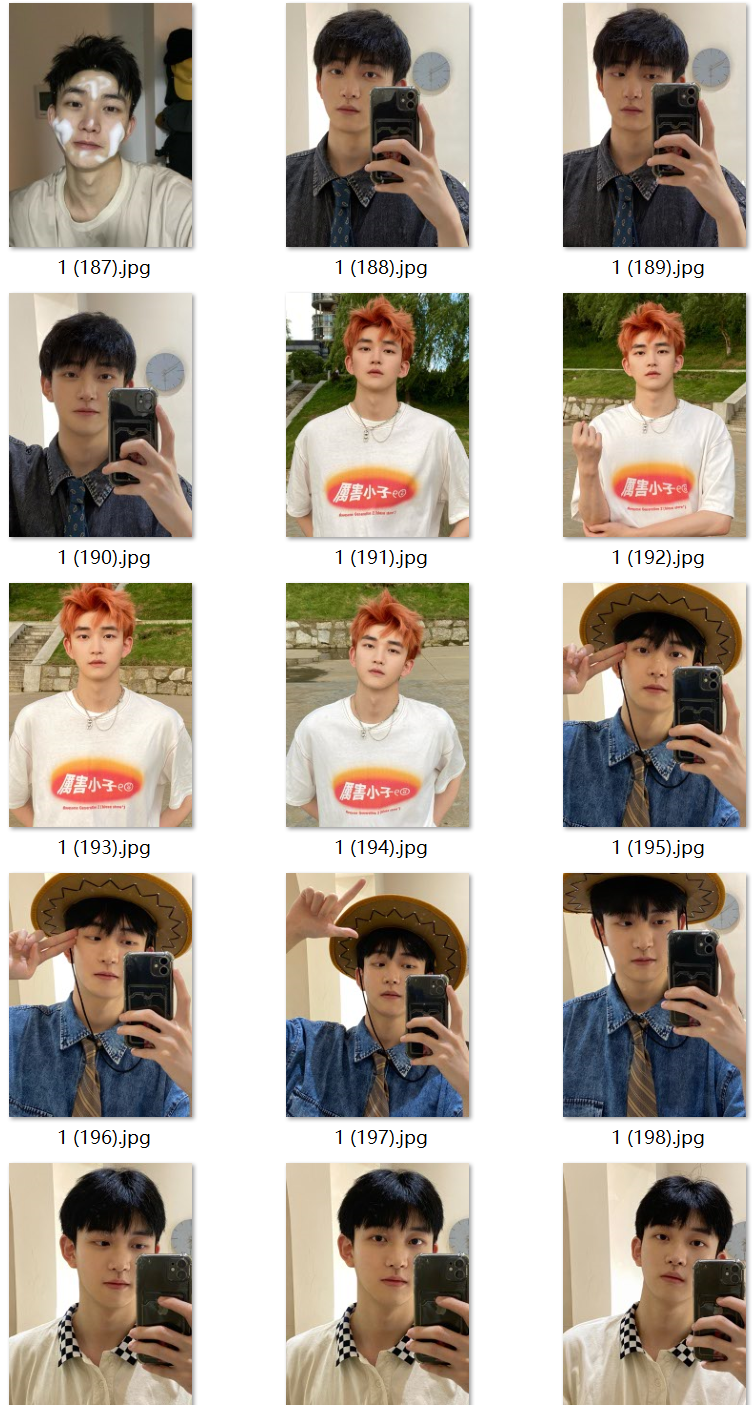753x1405 pixels.
Task: Select the file 1 (188).jpg
Action: [x=377, y=125]
